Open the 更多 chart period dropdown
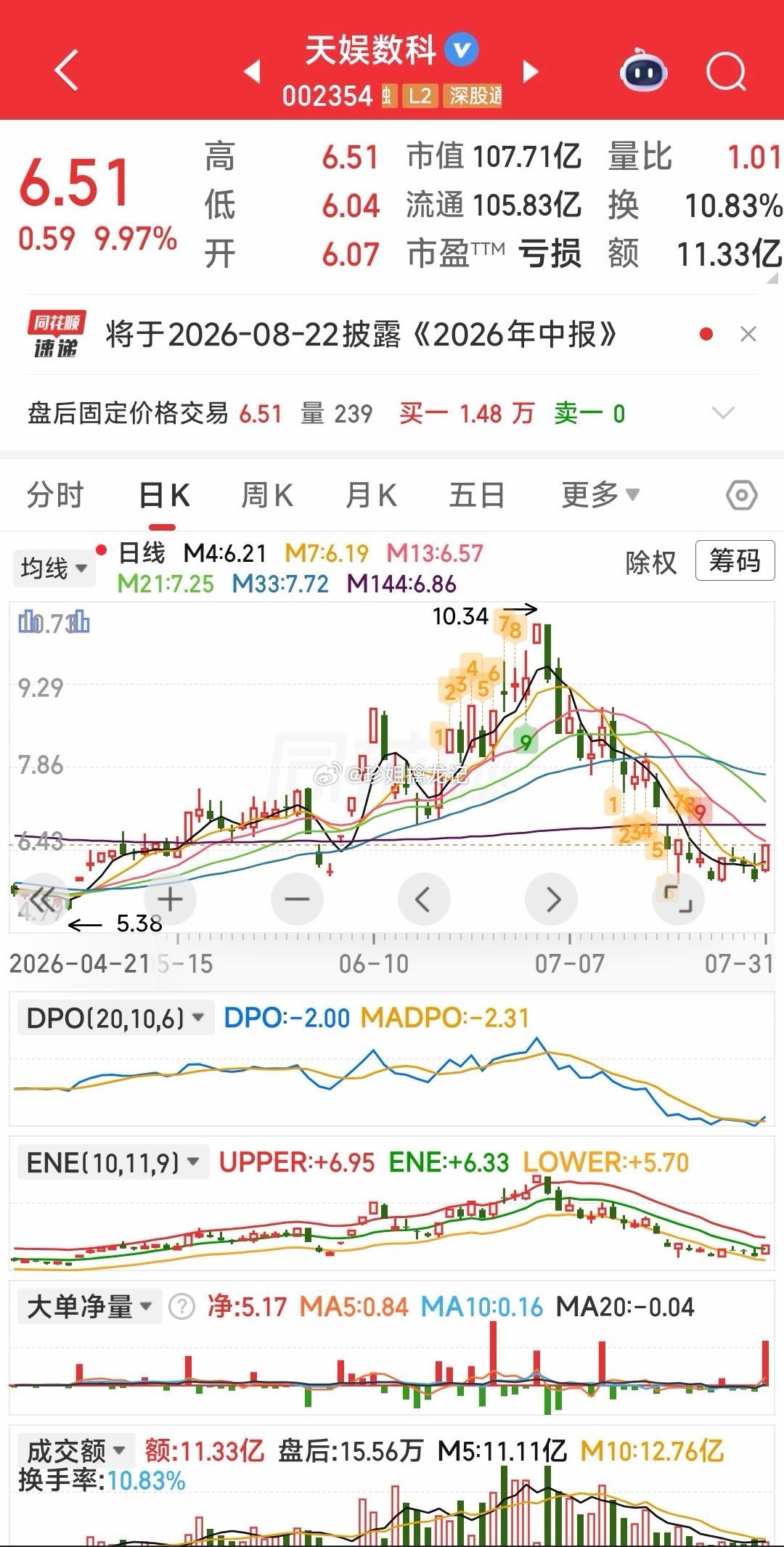 (x=600, y=495)
